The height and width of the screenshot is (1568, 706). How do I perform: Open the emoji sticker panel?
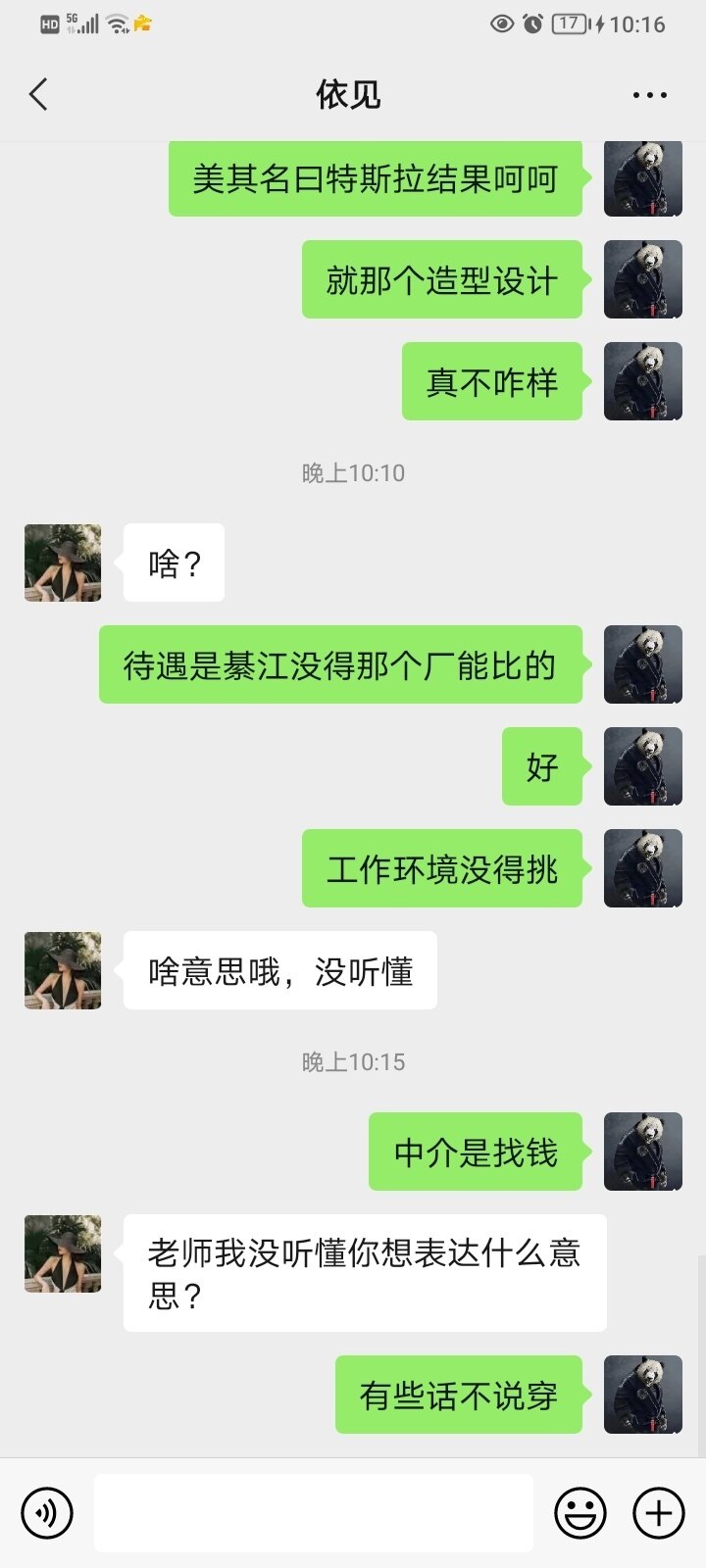pos(580,1513)
